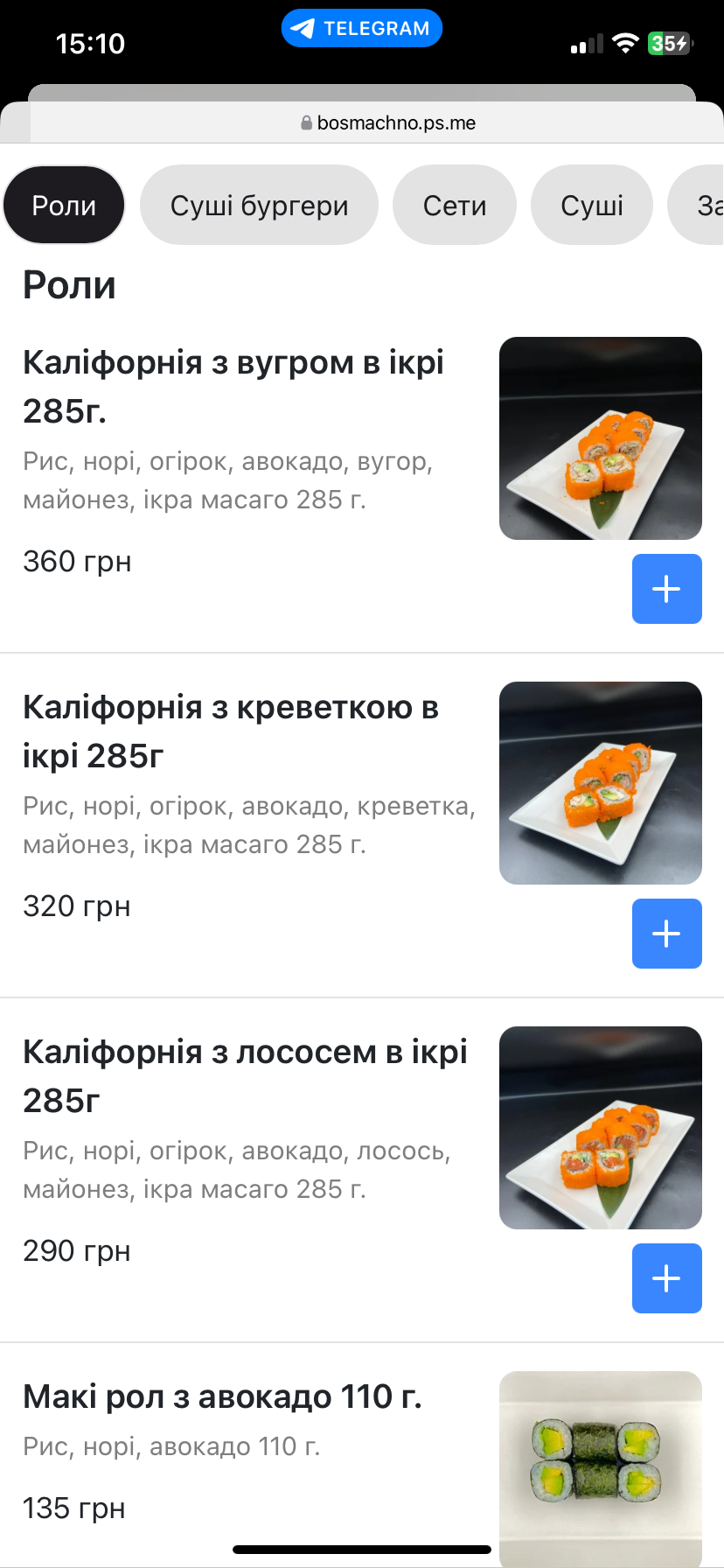Switch to the Суші category
This screenshot has height=1568, width=724.
(x=592, y=206)
